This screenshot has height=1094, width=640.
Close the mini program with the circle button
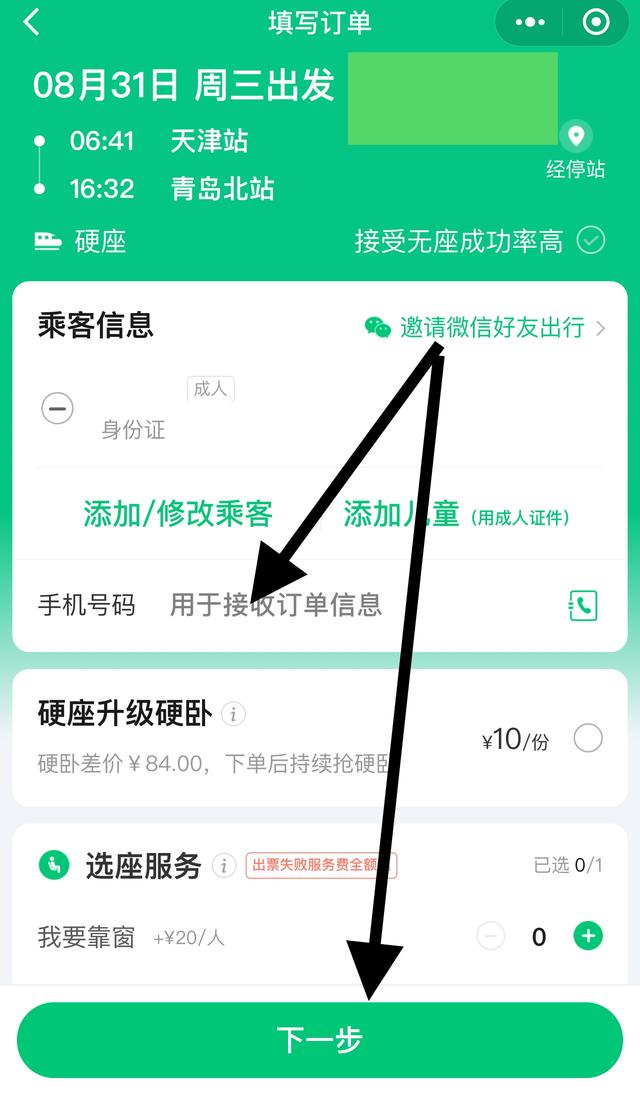click(596, 23)
